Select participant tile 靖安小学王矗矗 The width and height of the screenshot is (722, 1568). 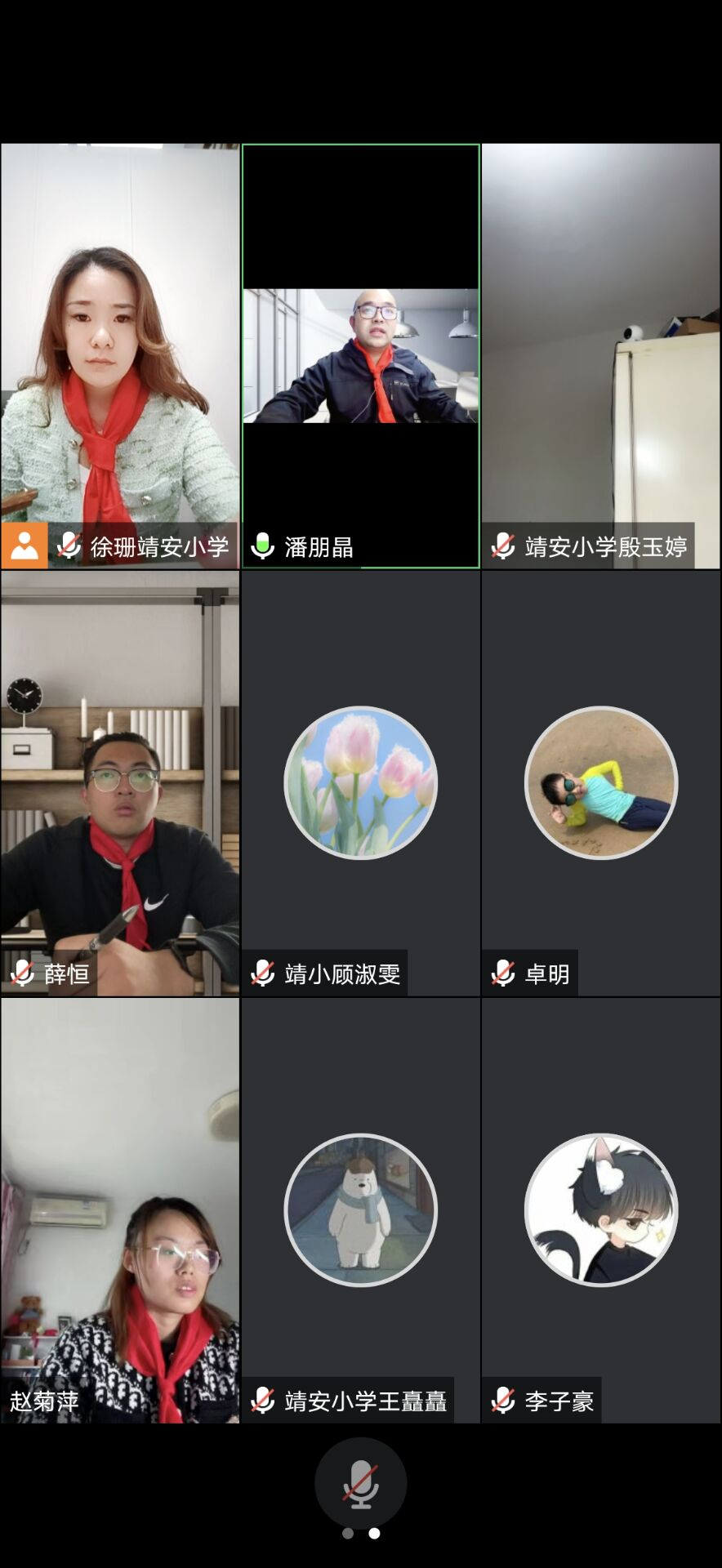coord(360,1209)
